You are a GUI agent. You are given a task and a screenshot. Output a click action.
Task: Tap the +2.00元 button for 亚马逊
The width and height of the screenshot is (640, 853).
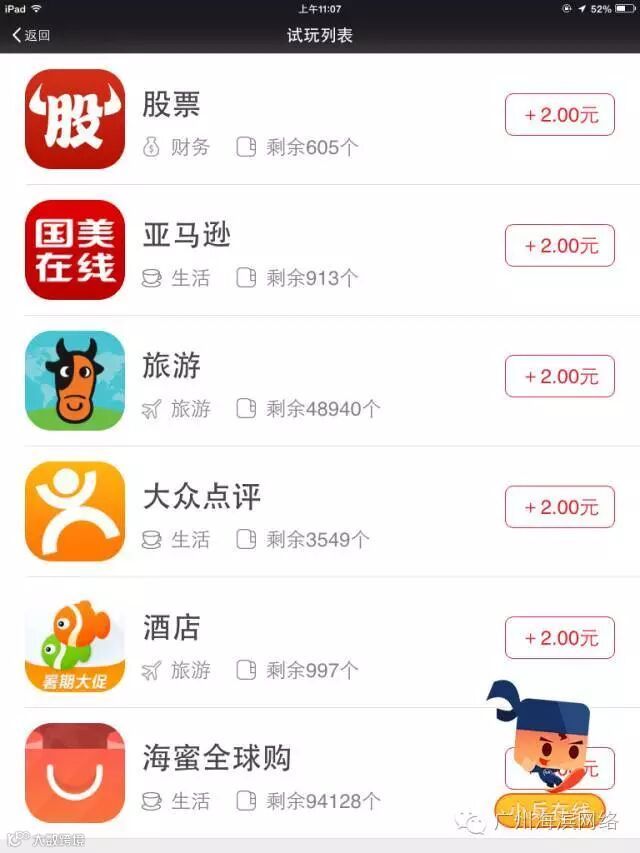click(x=559, y=246)
